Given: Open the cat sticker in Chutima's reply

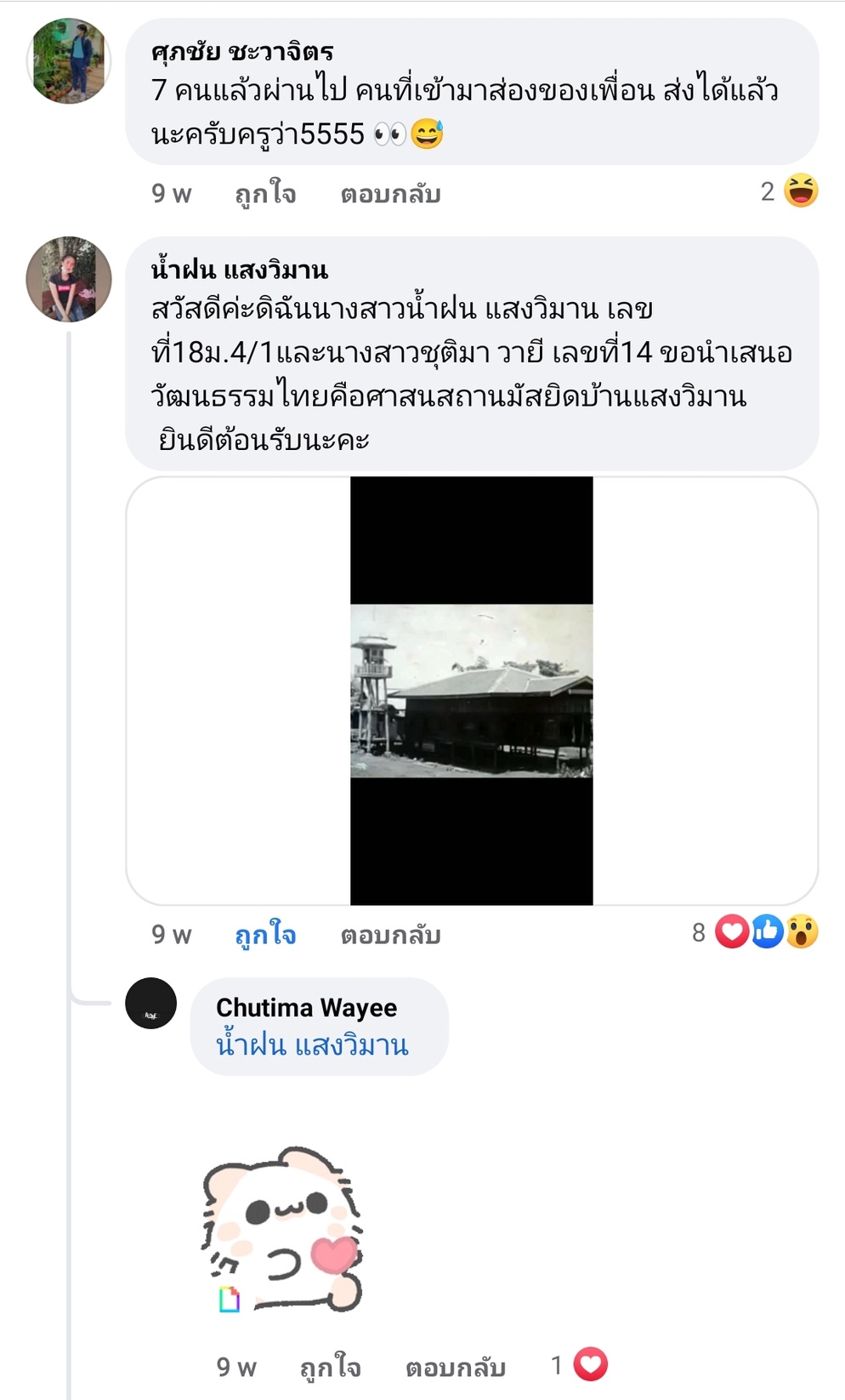Looking at the screenshot, I should coord(283,1229).
